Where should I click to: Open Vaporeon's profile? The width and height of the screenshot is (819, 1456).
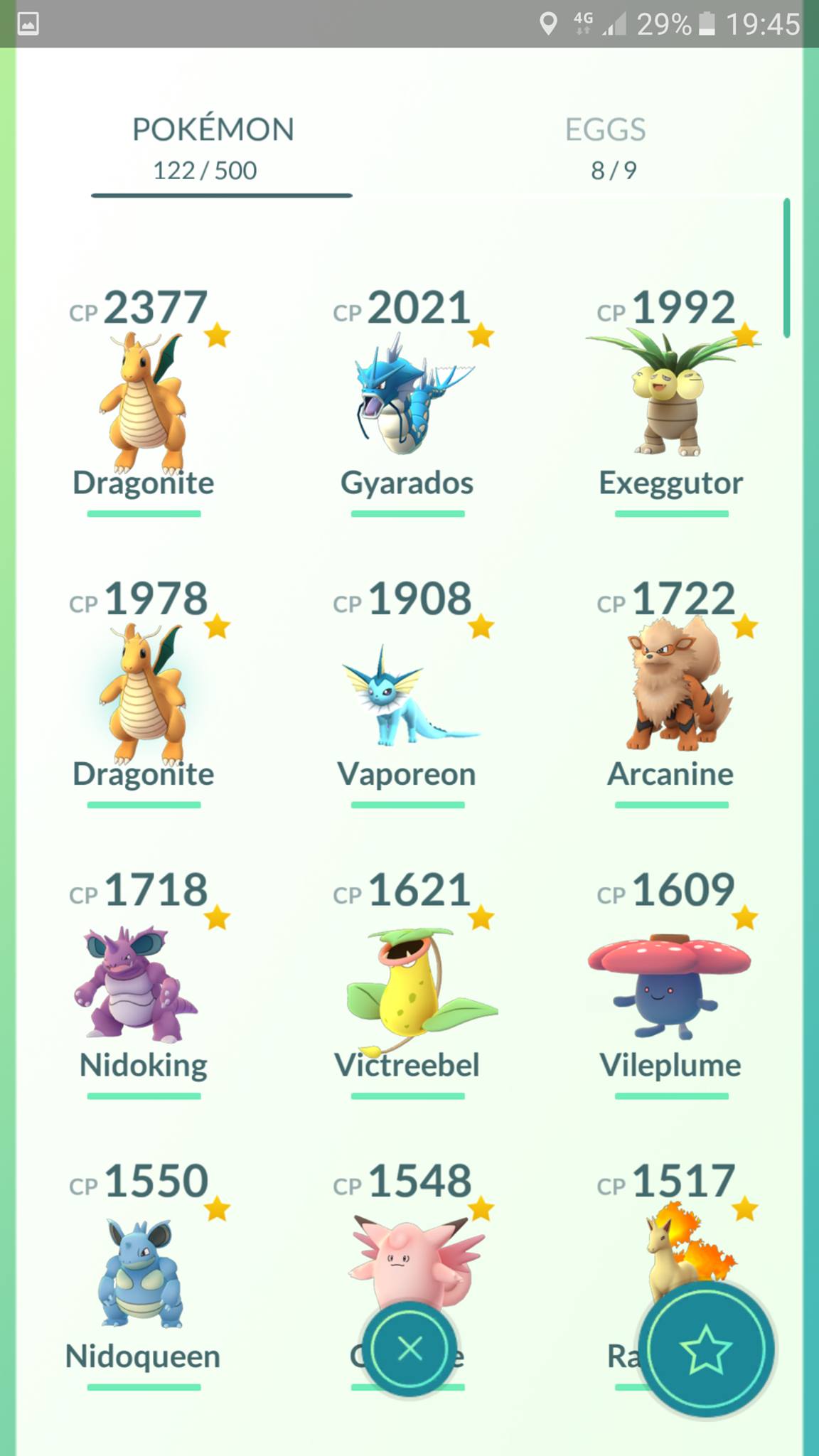click(x=407, y=693)
